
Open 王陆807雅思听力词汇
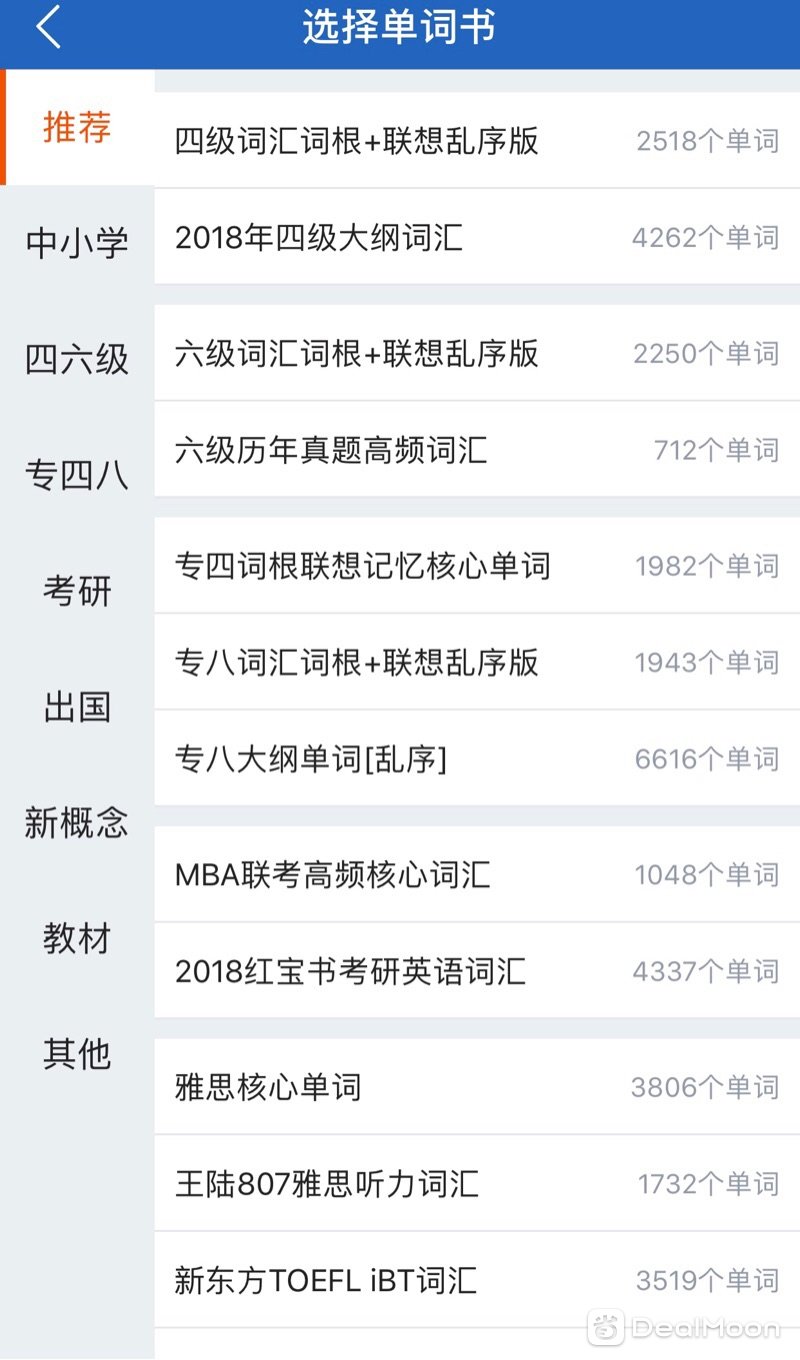click(477, 1184)
